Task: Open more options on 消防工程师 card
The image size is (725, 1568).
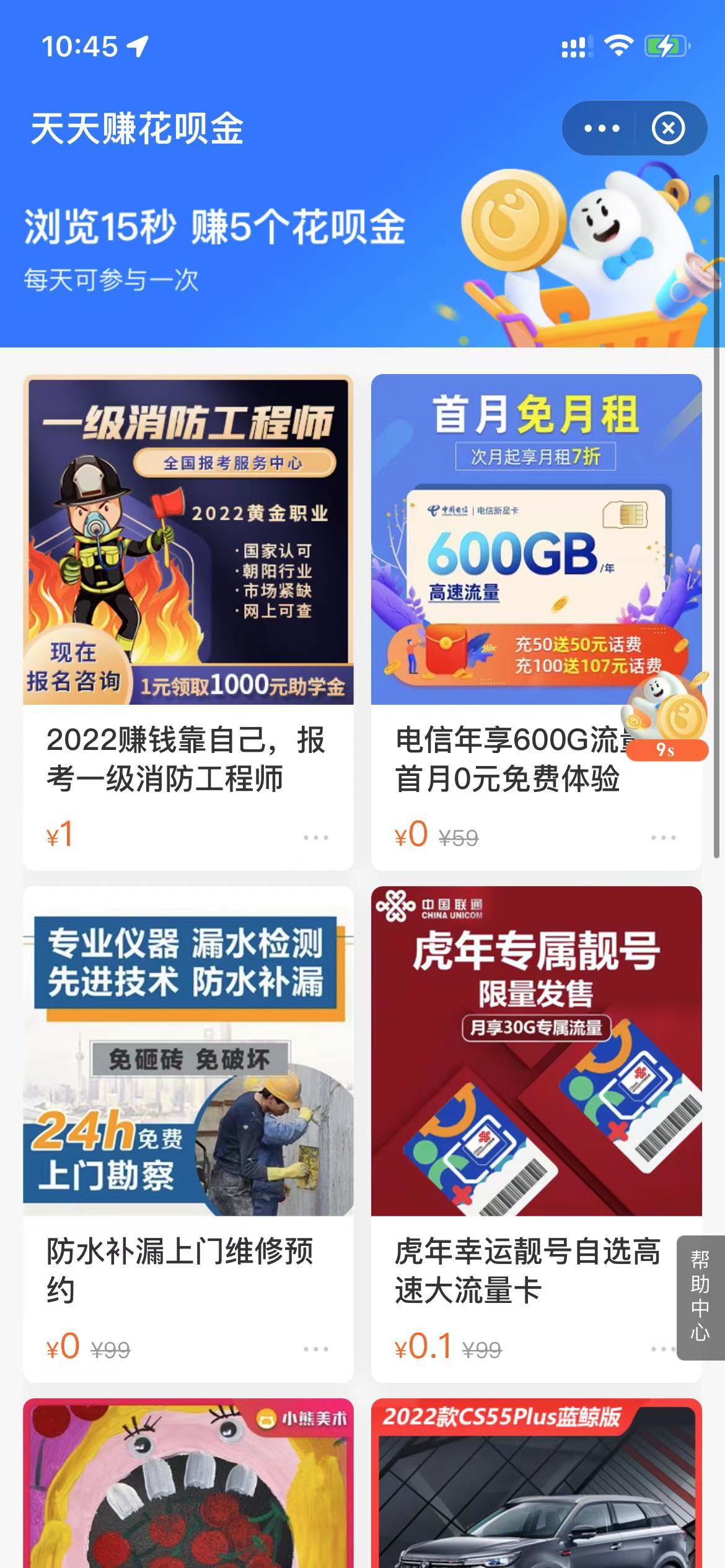Action: click(x=316, y=837)
